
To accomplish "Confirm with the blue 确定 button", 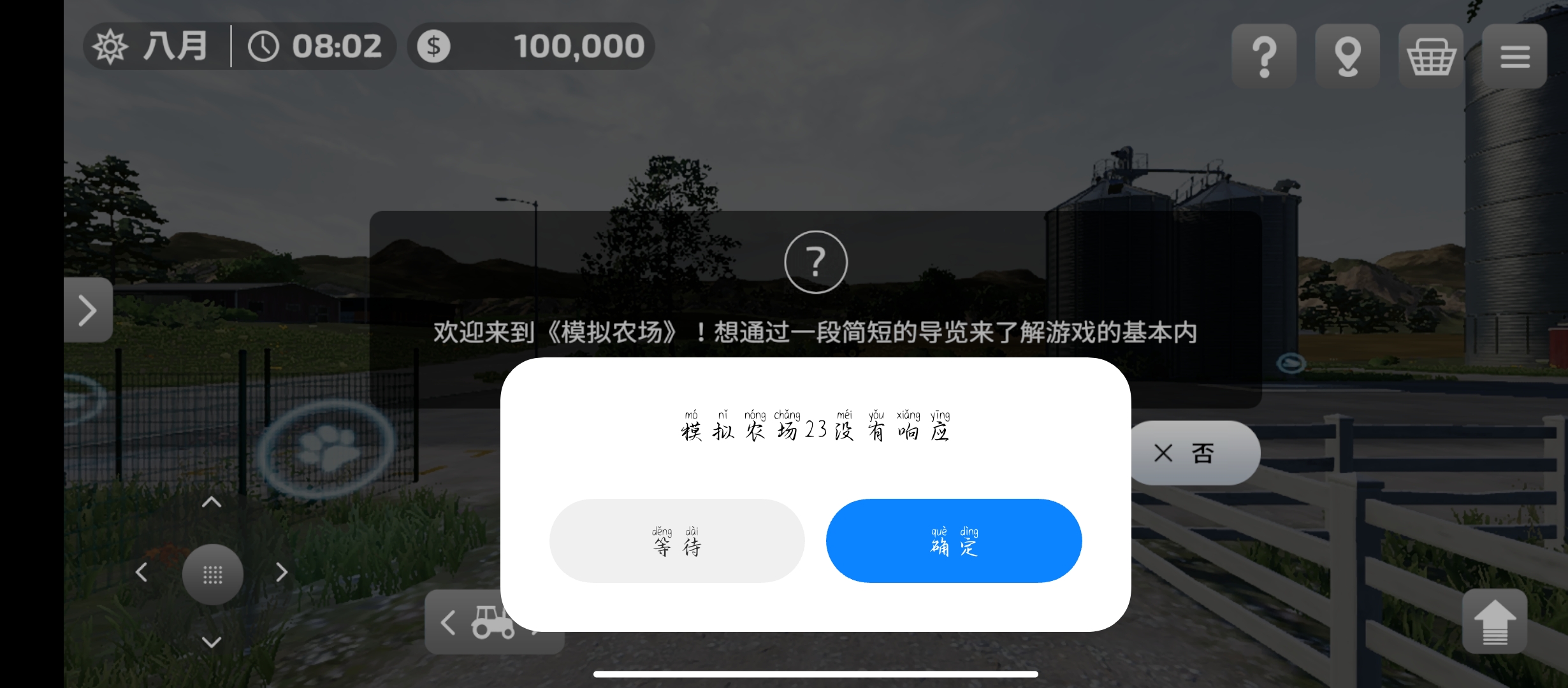I will point(954,541).
